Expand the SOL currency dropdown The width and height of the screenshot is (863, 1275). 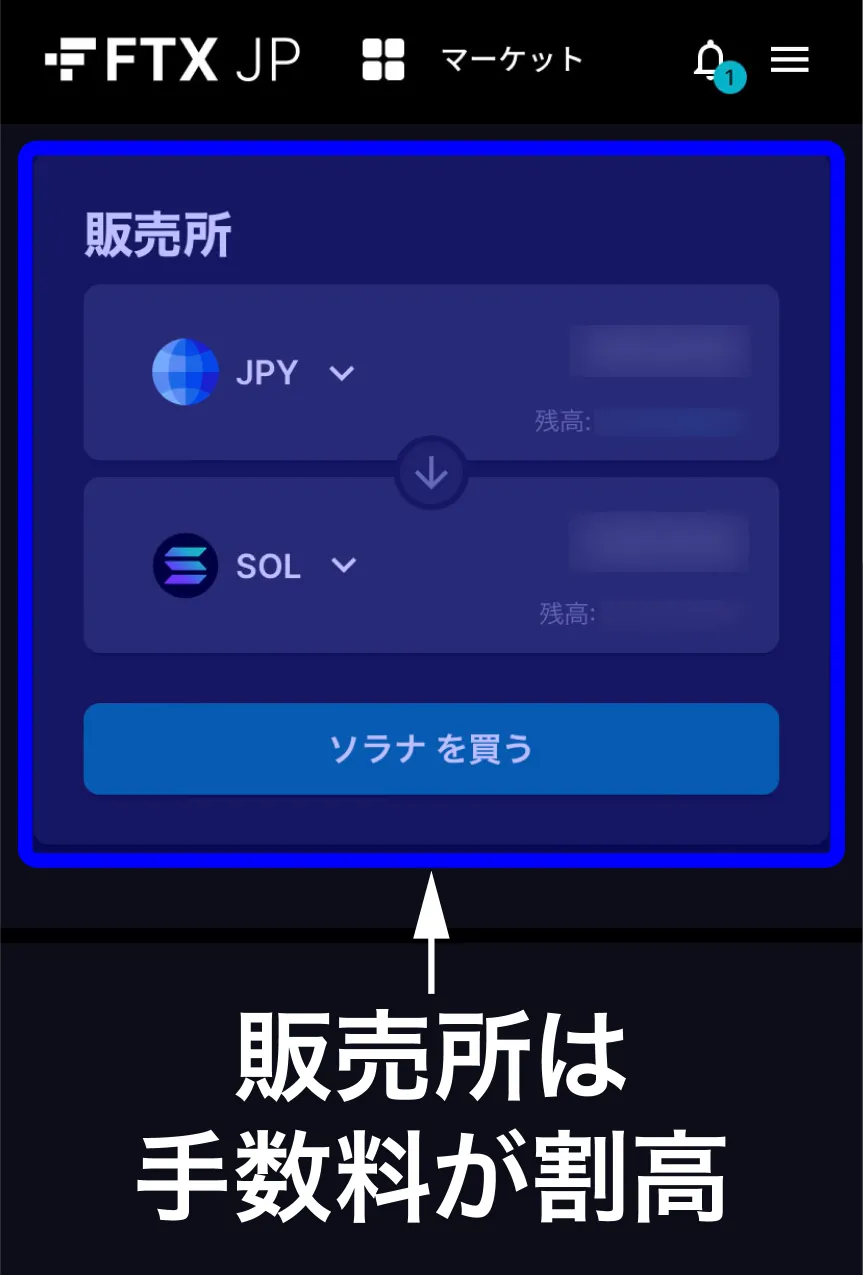pos(343,566)
